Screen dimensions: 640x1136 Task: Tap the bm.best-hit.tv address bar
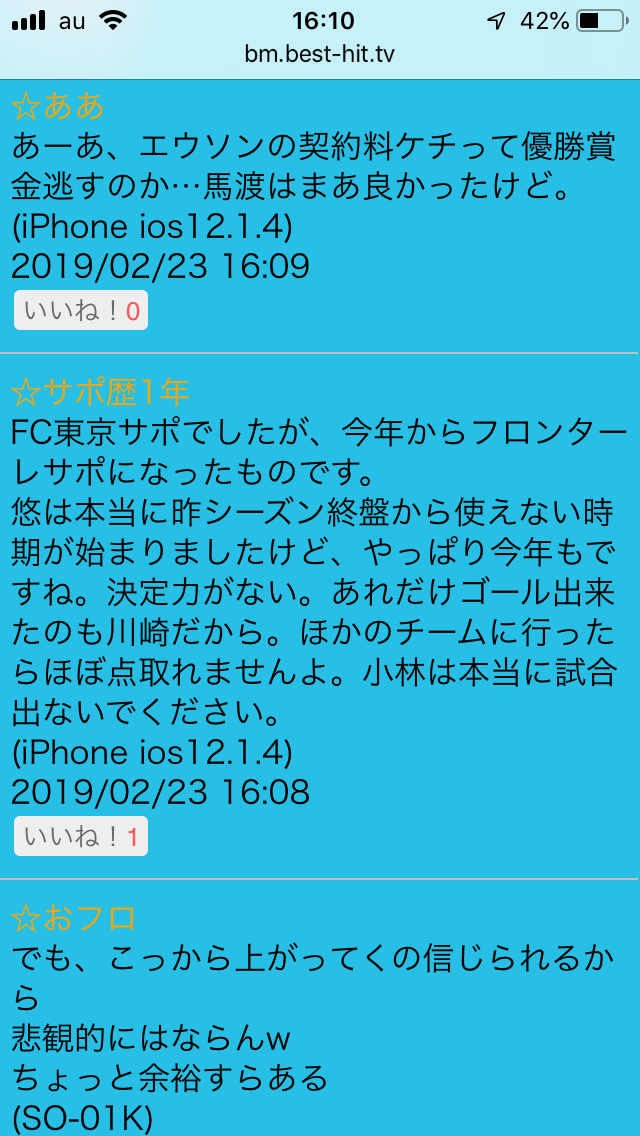tap(320, 54)
